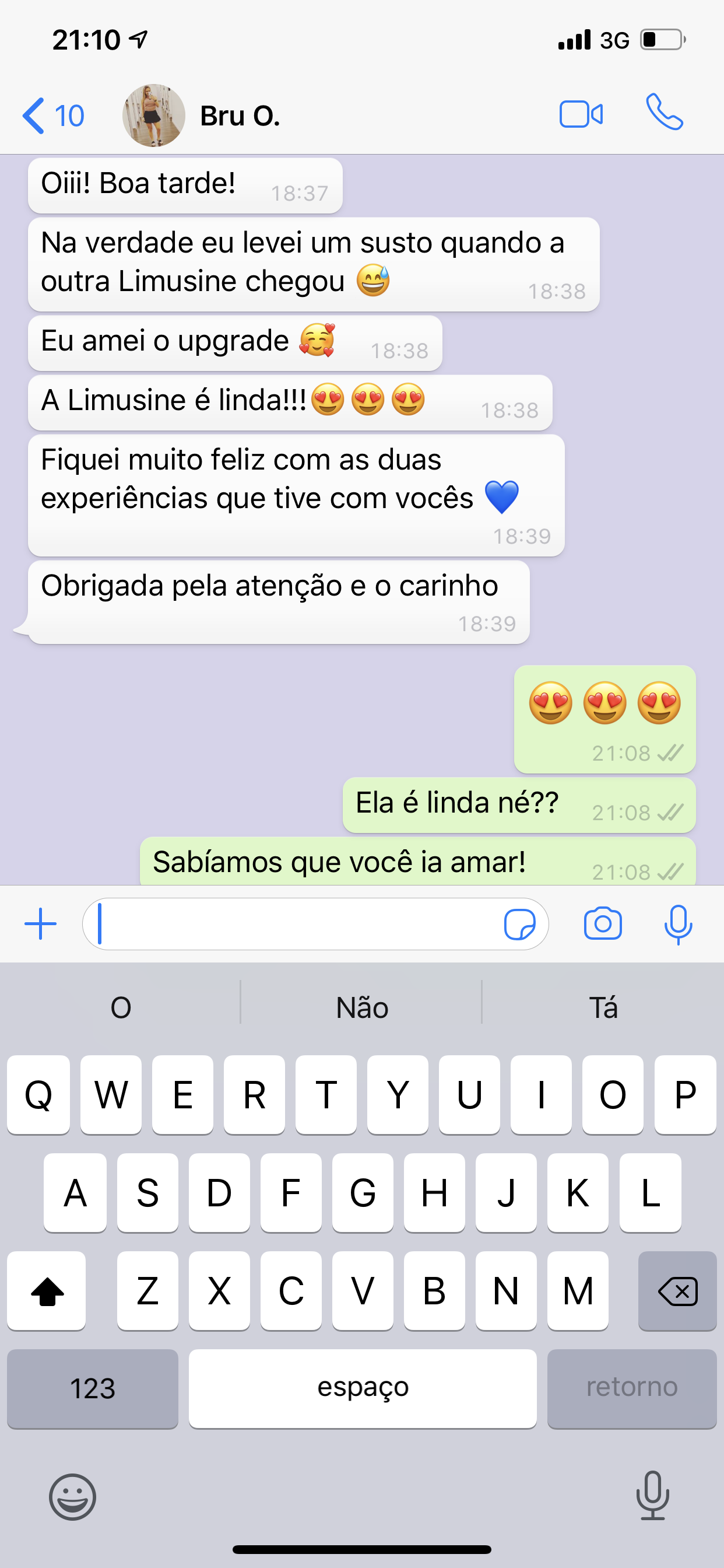The width and height of the screenshot is (724, 1568).
Task: Insert the suggestion O
Action: tap(121, 1007)
